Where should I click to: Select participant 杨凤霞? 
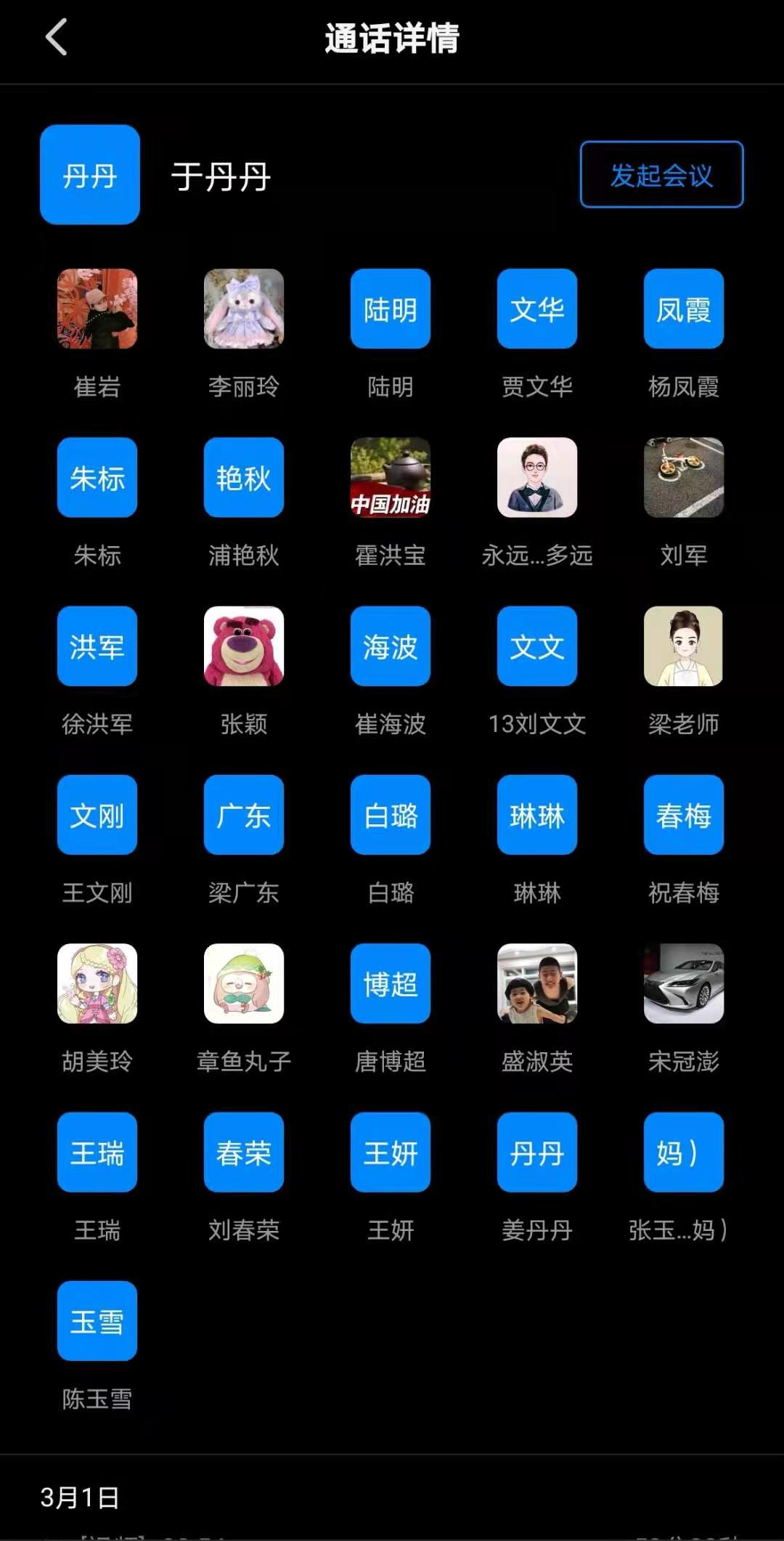pyautogui.click(x=684, y=309)
